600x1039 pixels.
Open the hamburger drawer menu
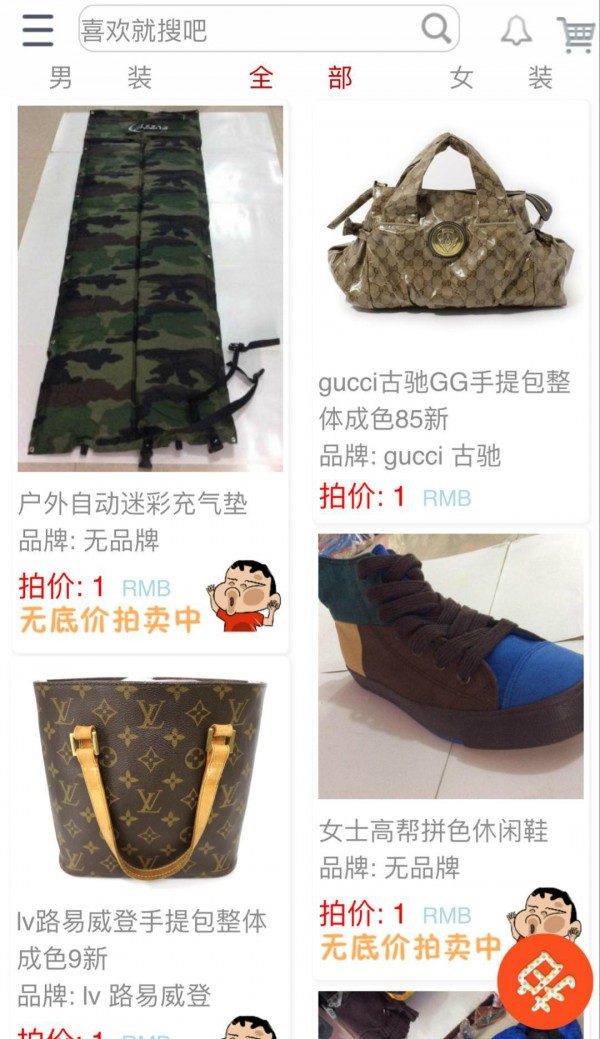click(38, 30)
